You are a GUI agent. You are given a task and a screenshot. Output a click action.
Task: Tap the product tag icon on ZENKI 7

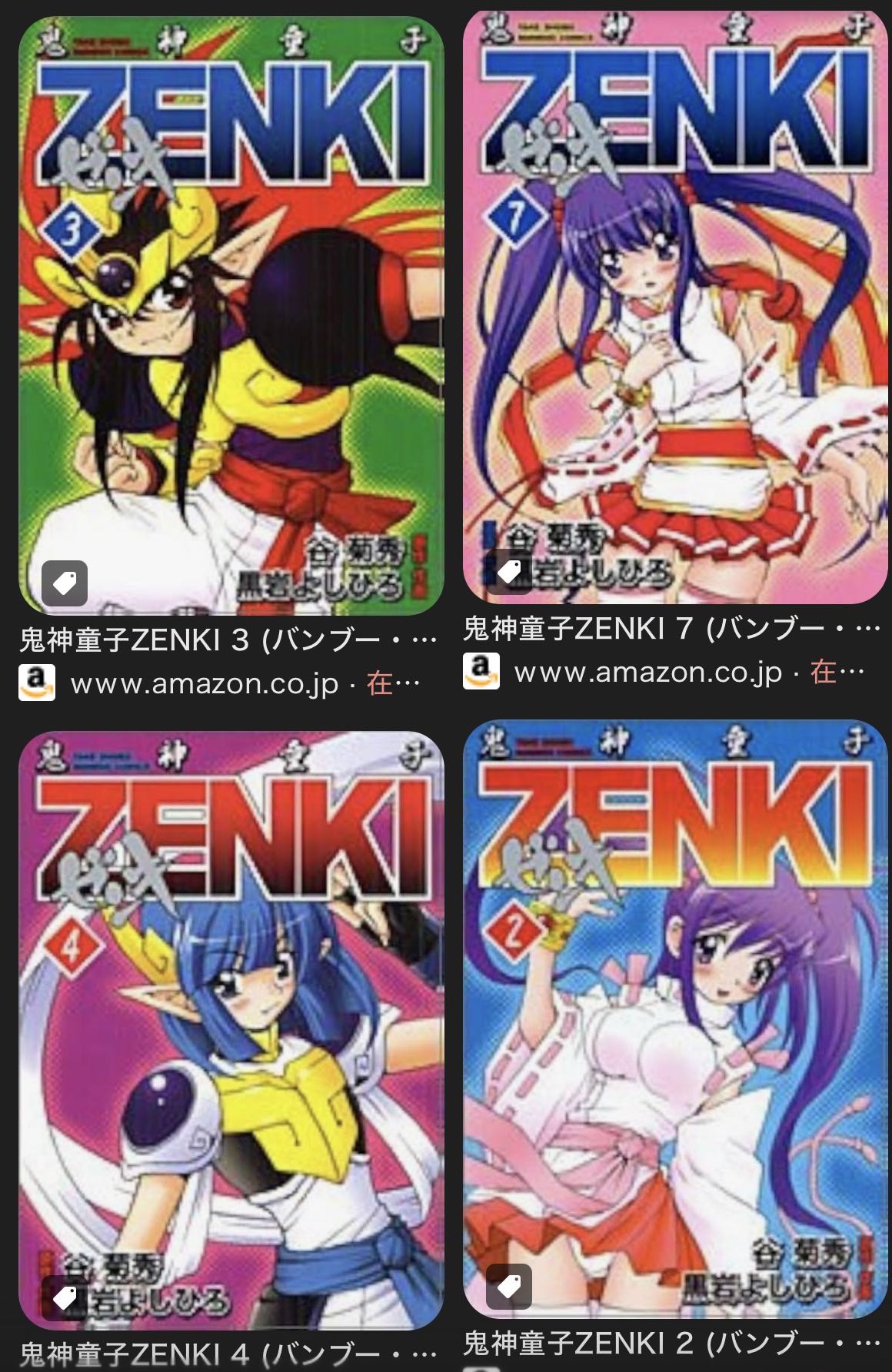point(509,572)
